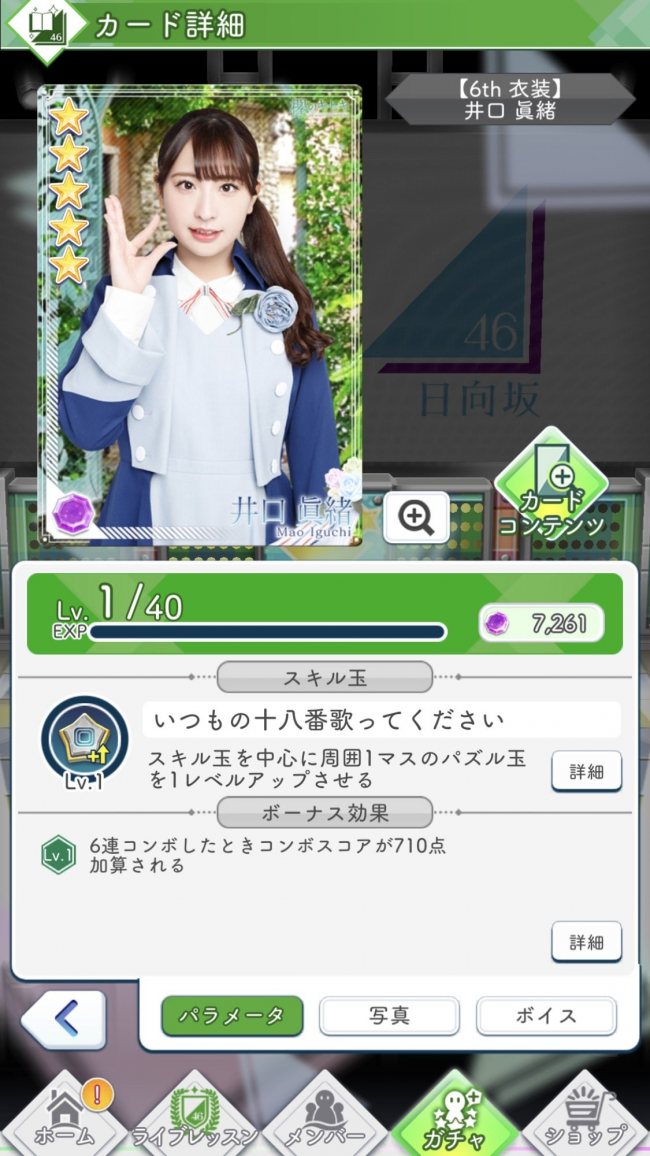Go back with the left arrow
This screenshot has height=1156, width=650.
click(x=64, y=1018)
